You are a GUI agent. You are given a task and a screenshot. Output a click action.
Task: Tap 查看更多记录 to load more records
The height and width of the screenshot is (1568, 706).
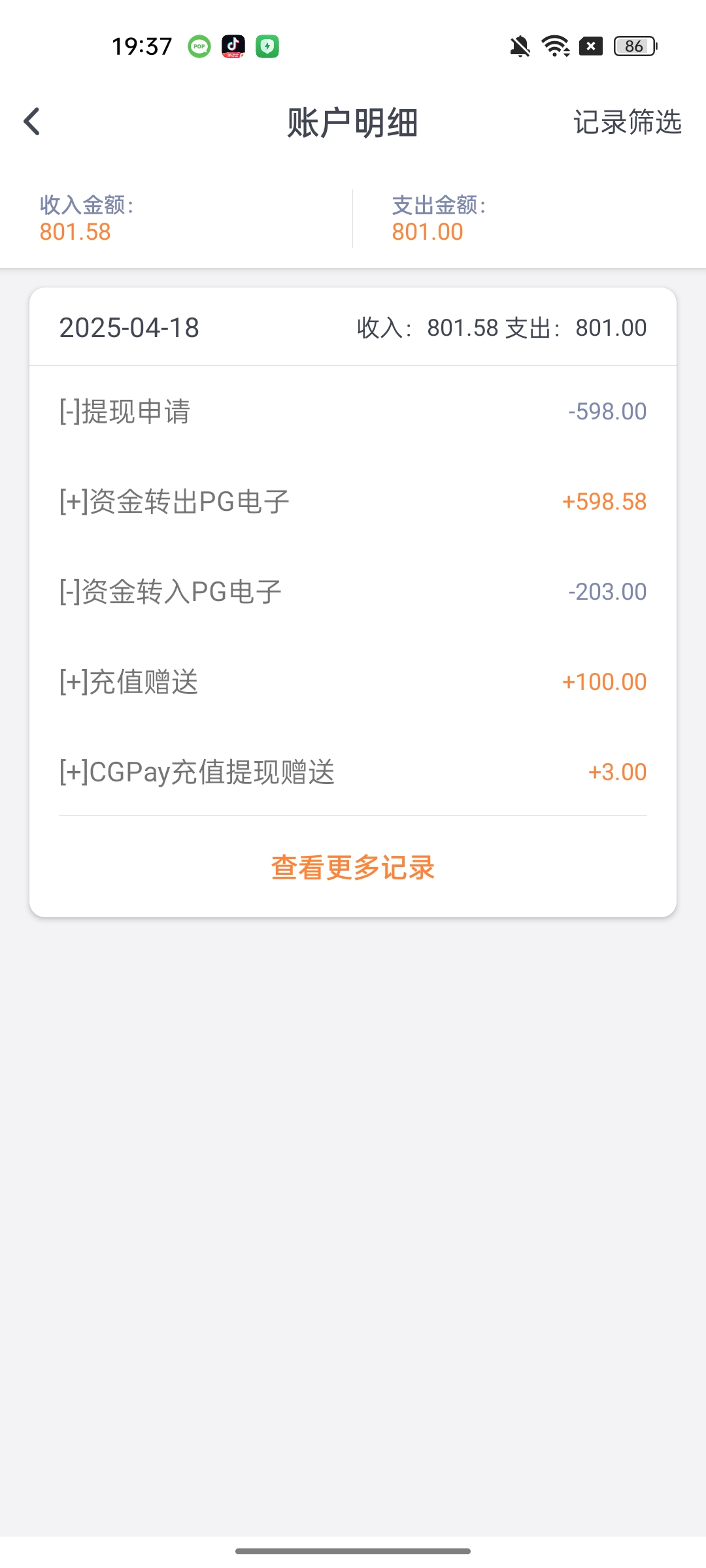coord(352,867)
